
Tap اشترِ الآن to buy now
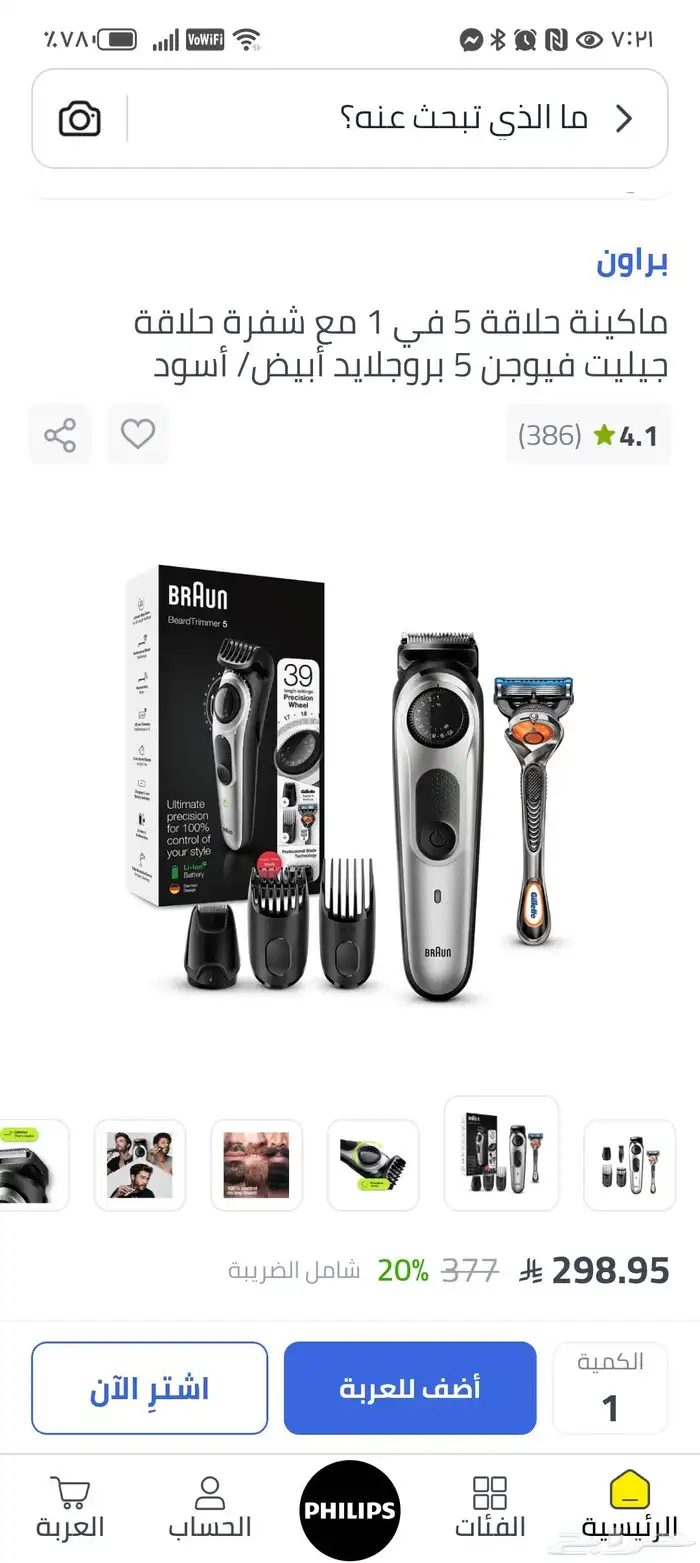(x=150, y=1388)
